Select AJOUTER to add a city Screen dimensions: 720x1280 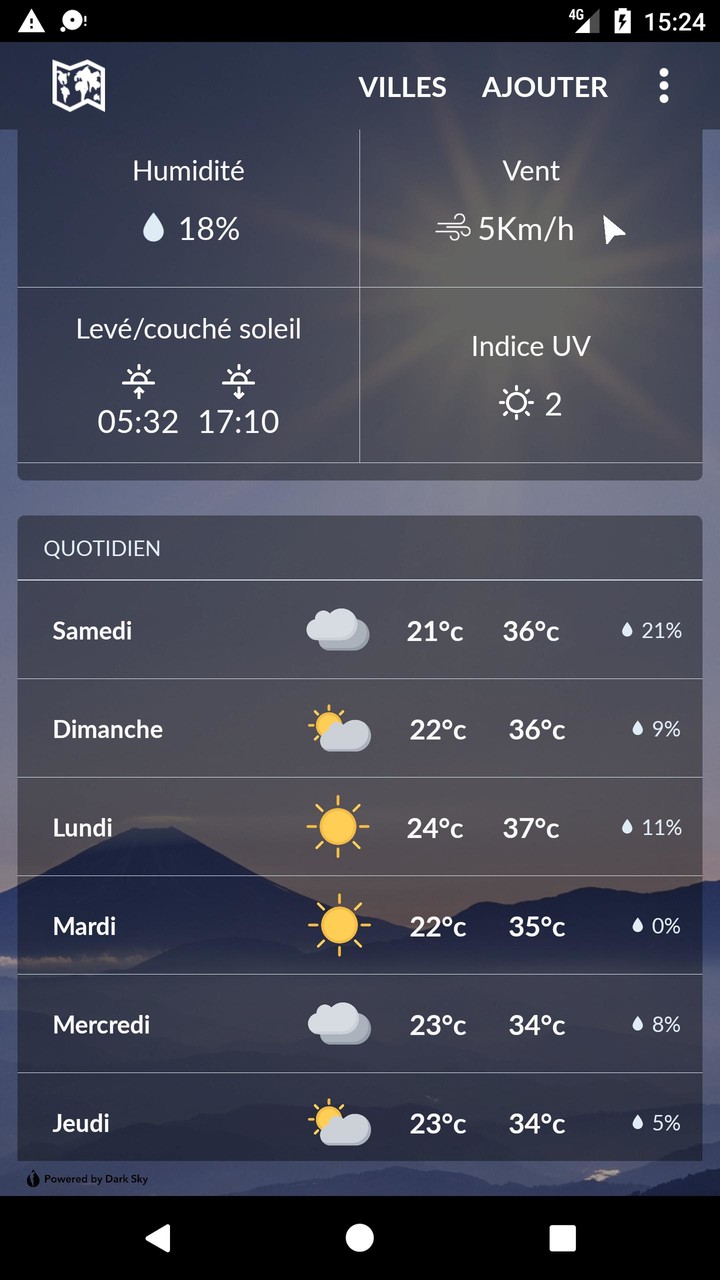(545, 87)
